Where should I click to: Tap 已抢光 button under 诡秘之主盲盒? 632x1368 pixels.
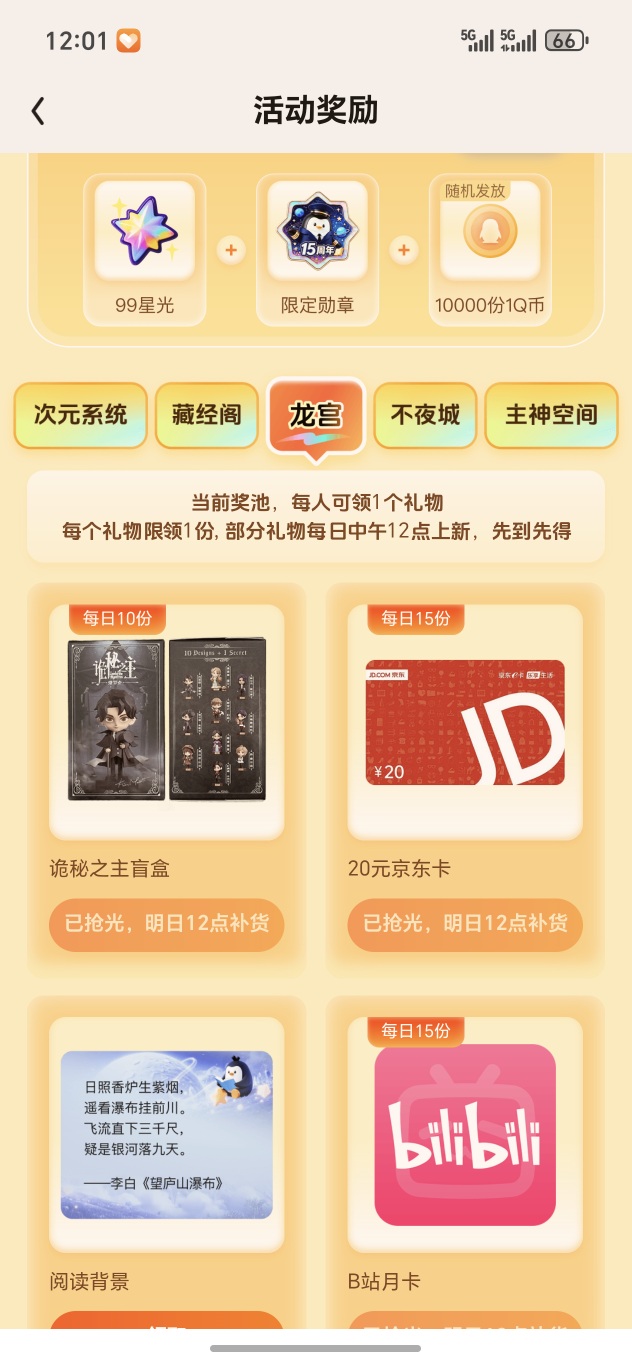tap(167, 923)
